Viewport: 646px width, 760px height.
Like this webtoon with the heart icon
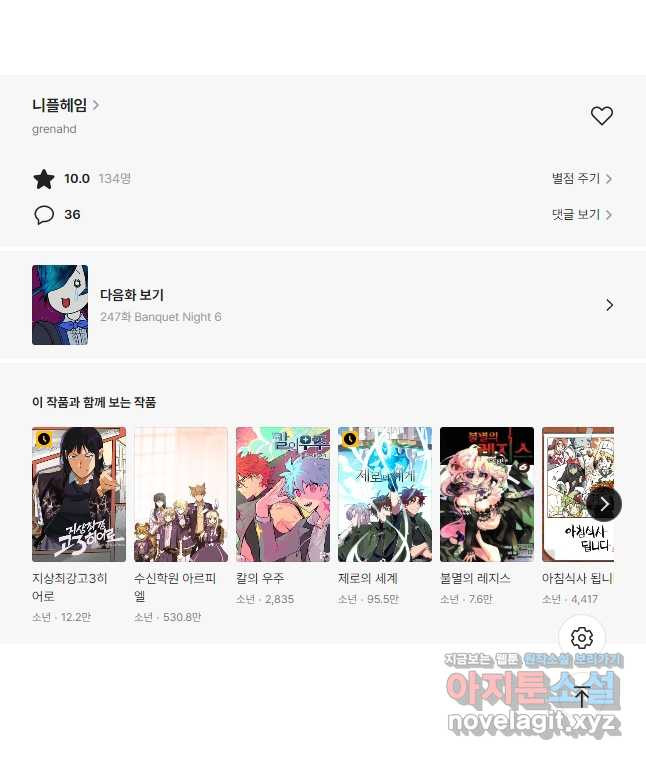[601, 116]
